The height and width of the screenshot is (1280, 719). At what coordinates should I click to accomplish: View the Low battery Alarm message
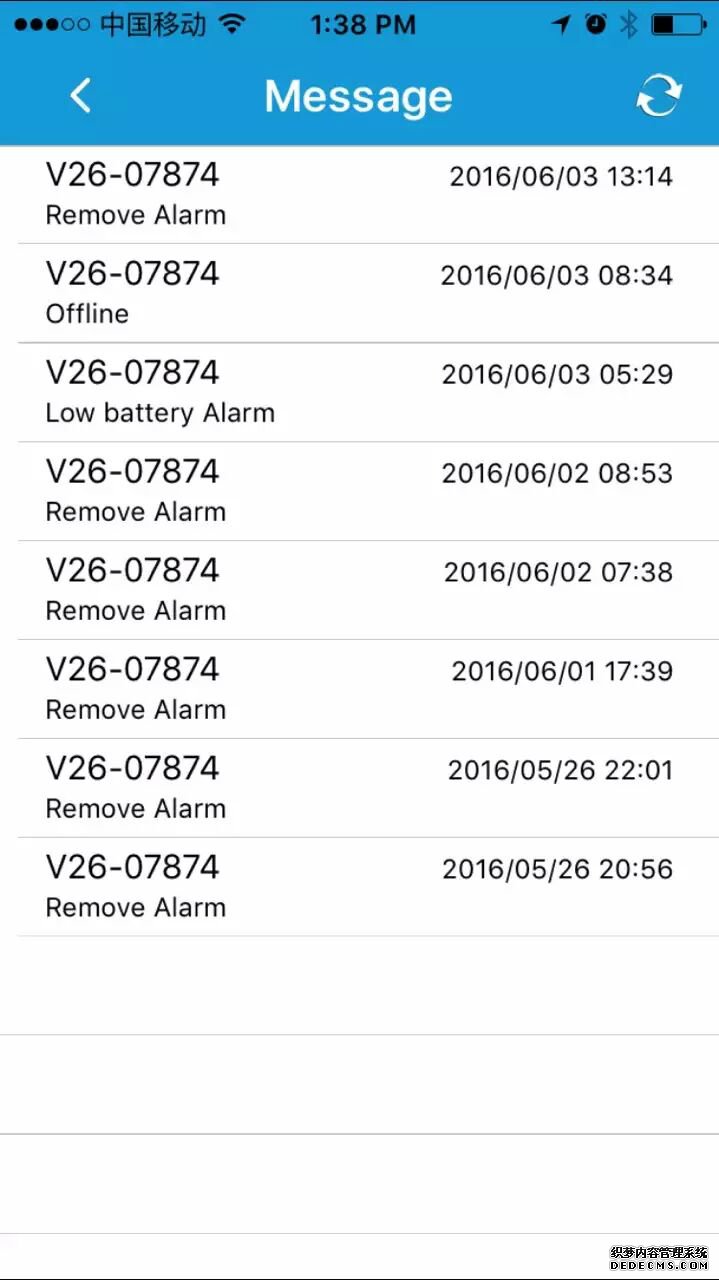click(x=359, y=392)
